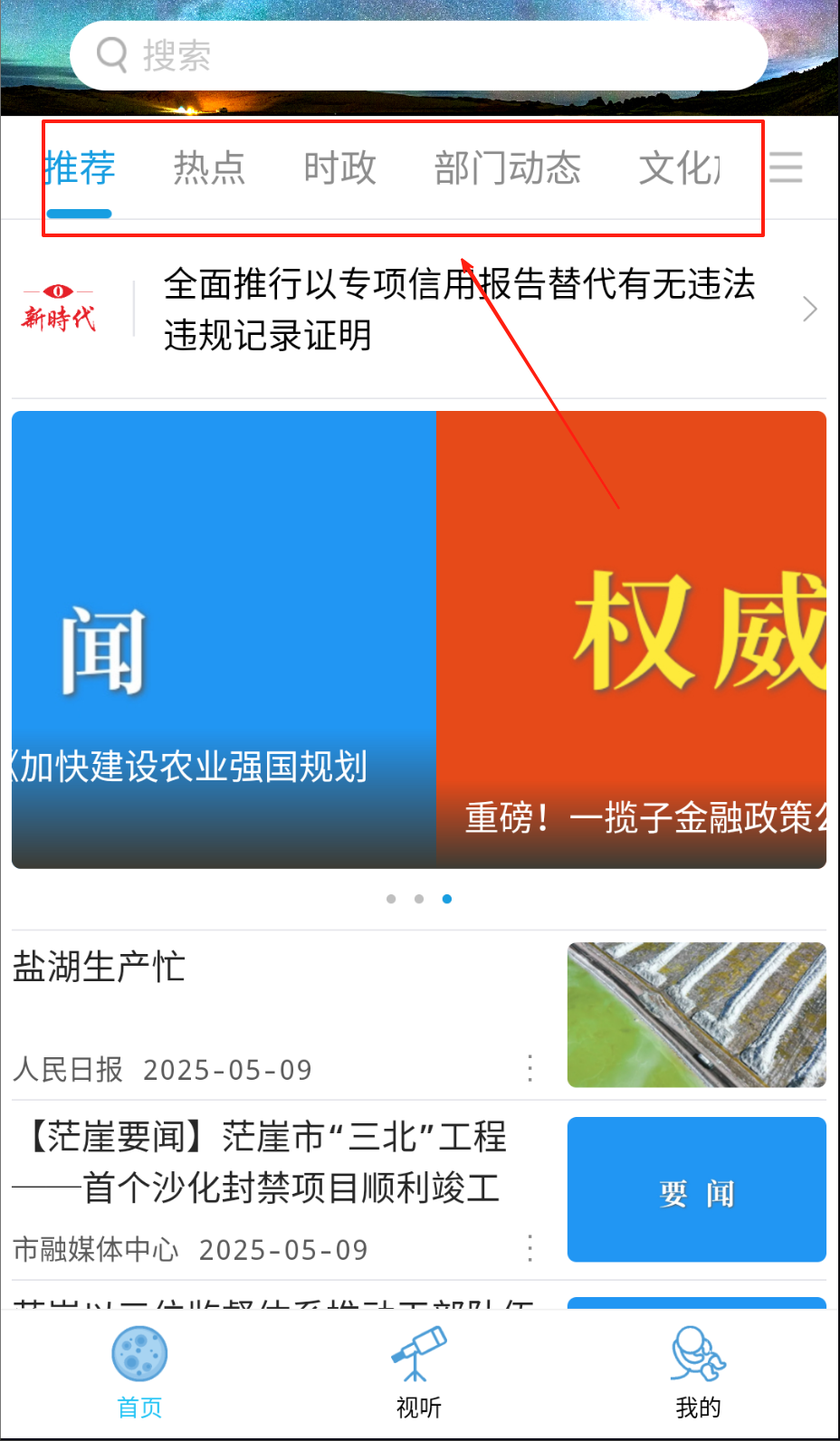Screen dimensions: 840x1441
Task: Switch to the 时政 tab
Action: click(339, 168)
